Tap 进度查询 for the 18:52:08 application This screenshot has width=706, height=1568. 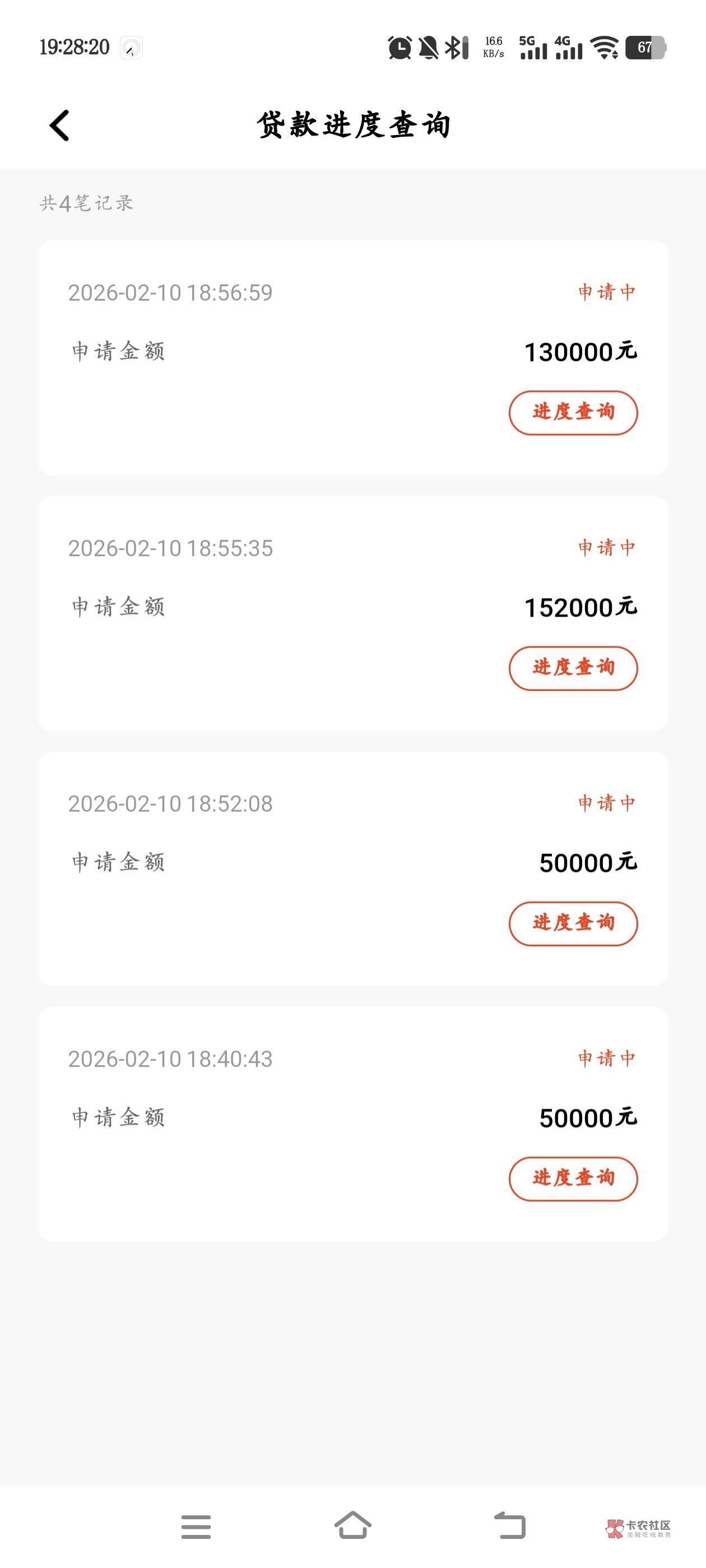[573, 923]
